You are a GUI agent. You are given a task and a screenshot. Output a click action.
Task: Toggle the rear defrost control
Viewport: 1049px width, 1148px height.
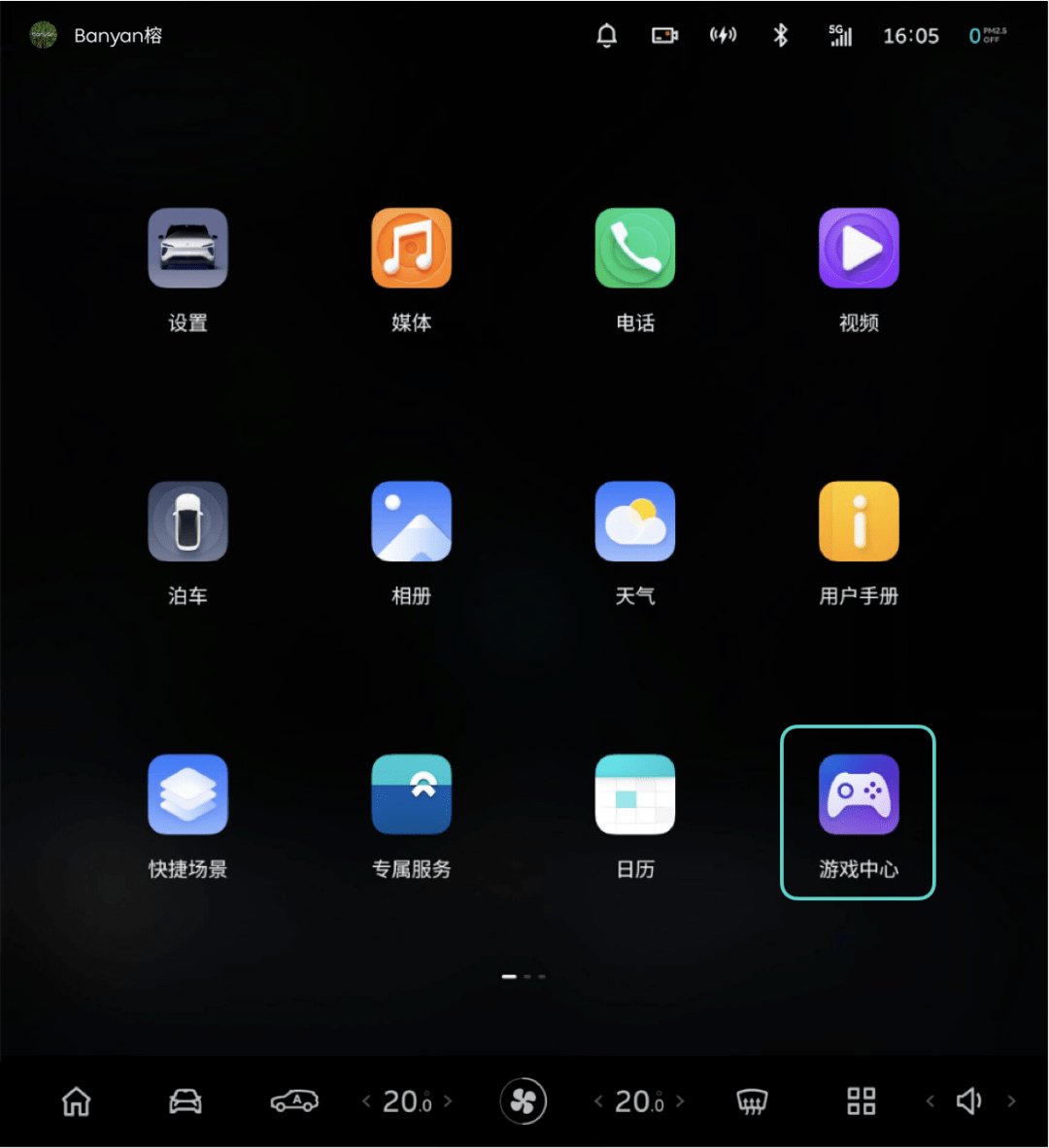click(x=752, y=1100)
